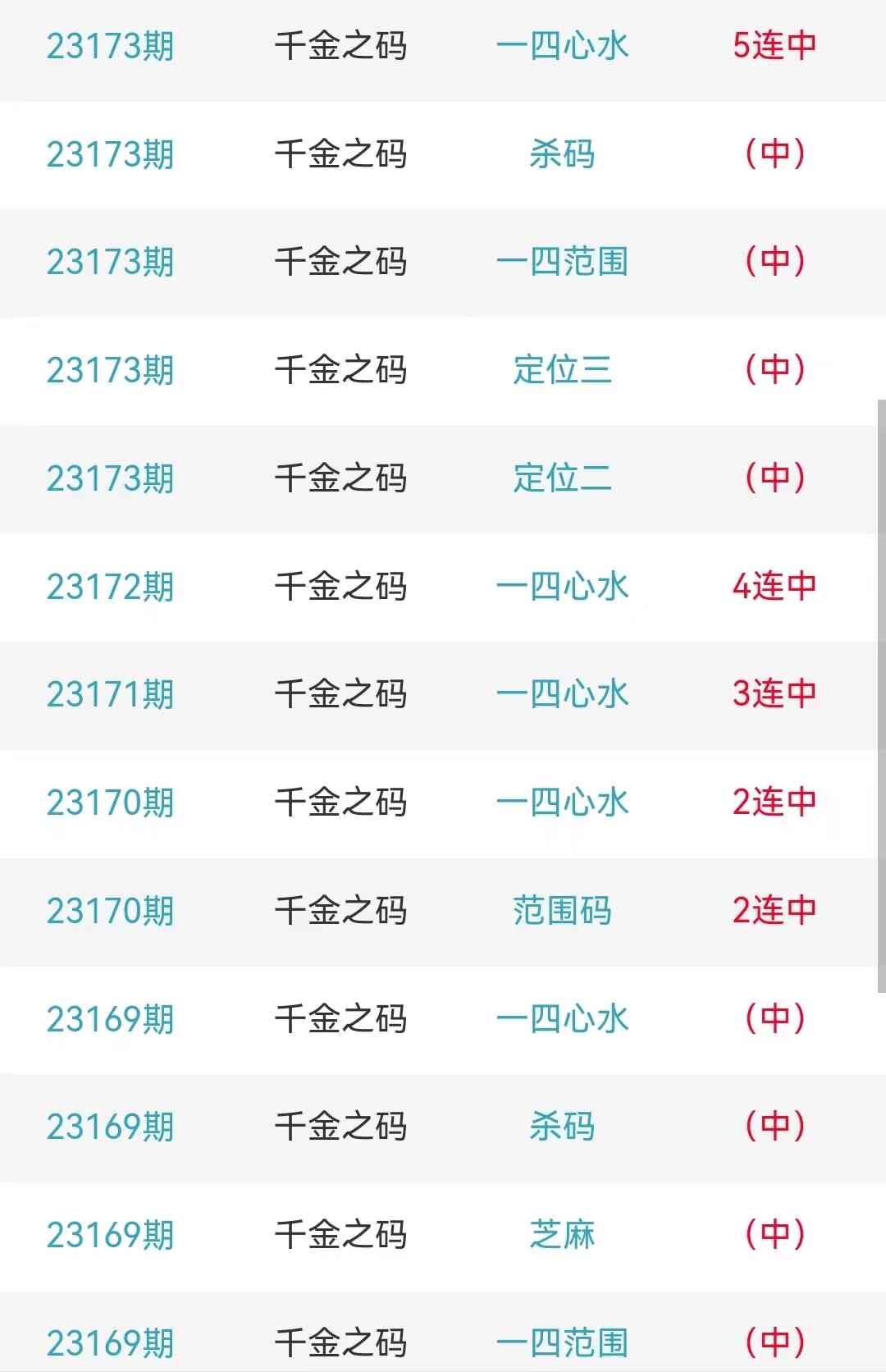Tap the 23169期 一四范围 record

562,1342
